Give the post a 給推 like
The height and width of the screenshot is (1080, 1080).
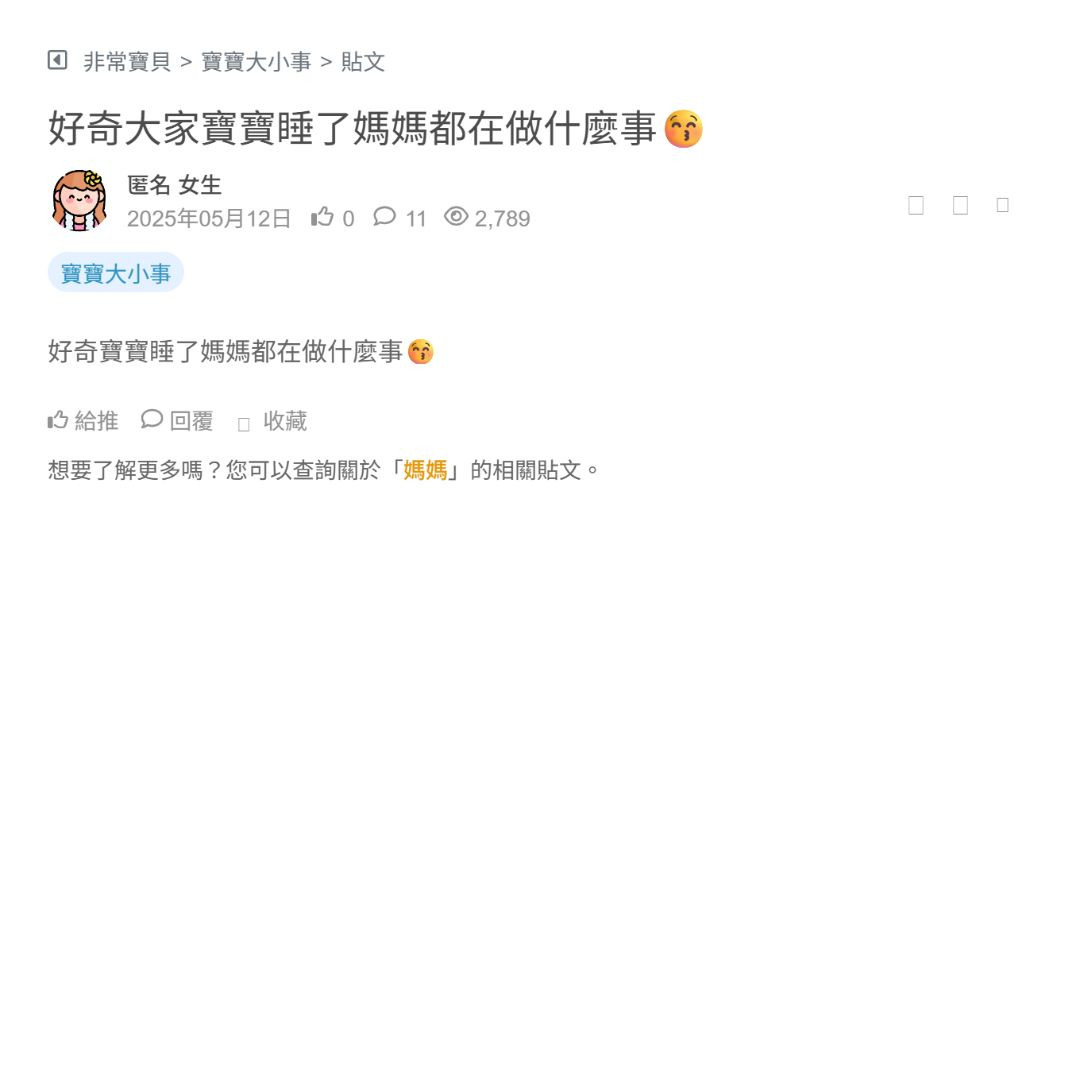[83, 421]
